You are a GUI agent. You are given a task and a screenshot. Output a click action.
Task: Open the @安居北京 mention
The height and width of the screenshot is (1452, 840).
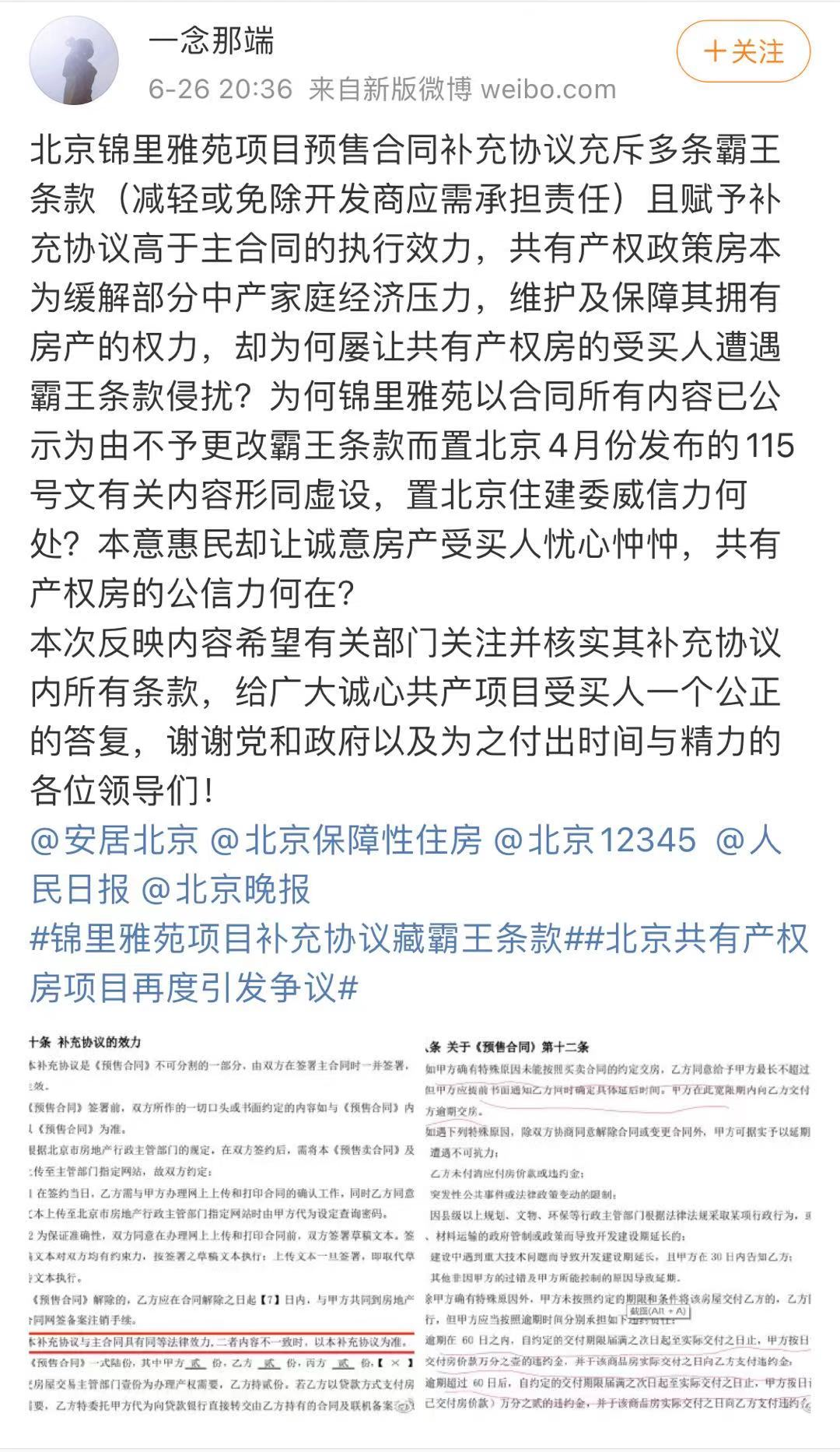coord(114,840)
